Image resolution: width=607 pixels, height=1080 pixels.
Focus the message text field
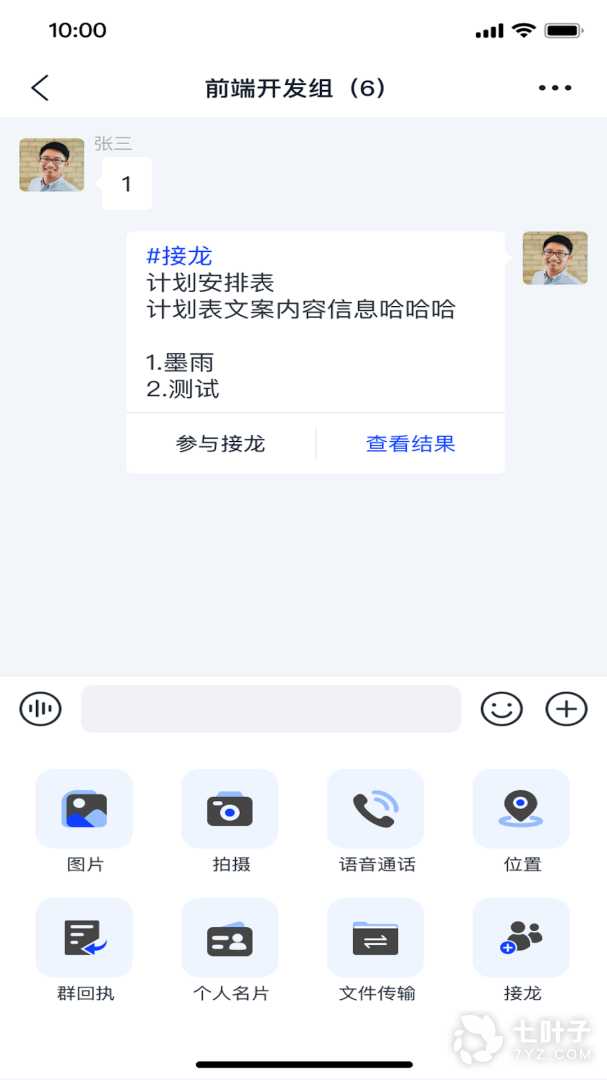point(270,709)
